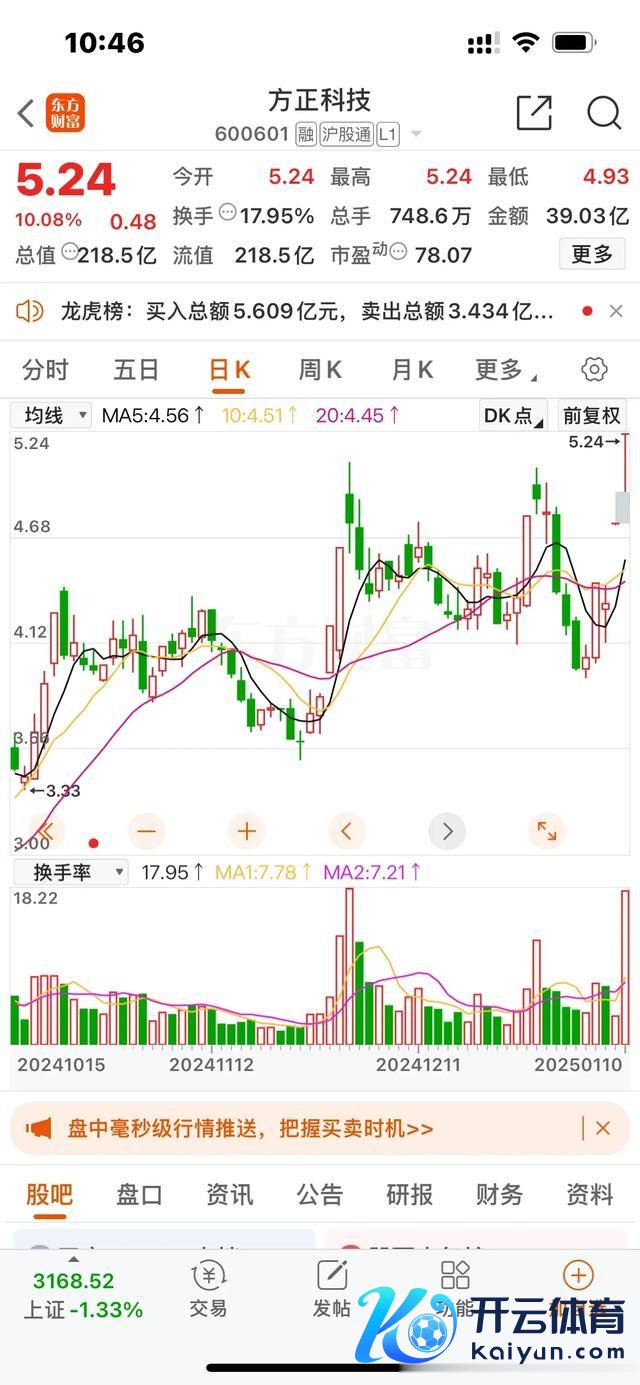Zoom out the K-line chart
The height and width of the screenshot is (1385, 640).
pyautogui.click(x=148, y=831)
